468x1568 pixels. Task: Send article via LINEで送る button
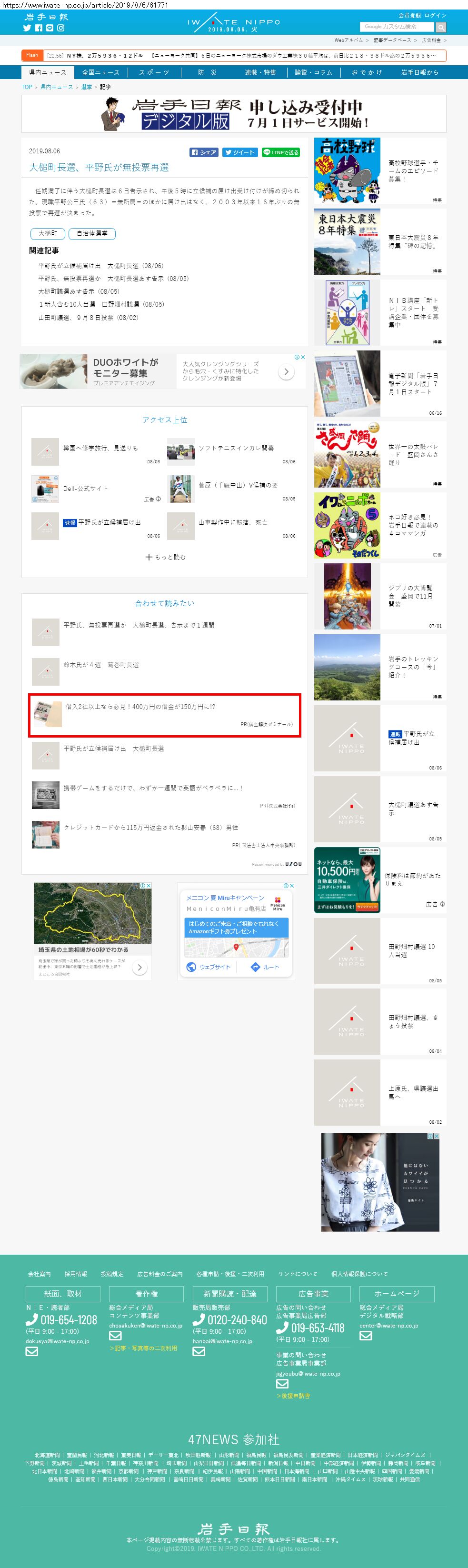[280, 152]
